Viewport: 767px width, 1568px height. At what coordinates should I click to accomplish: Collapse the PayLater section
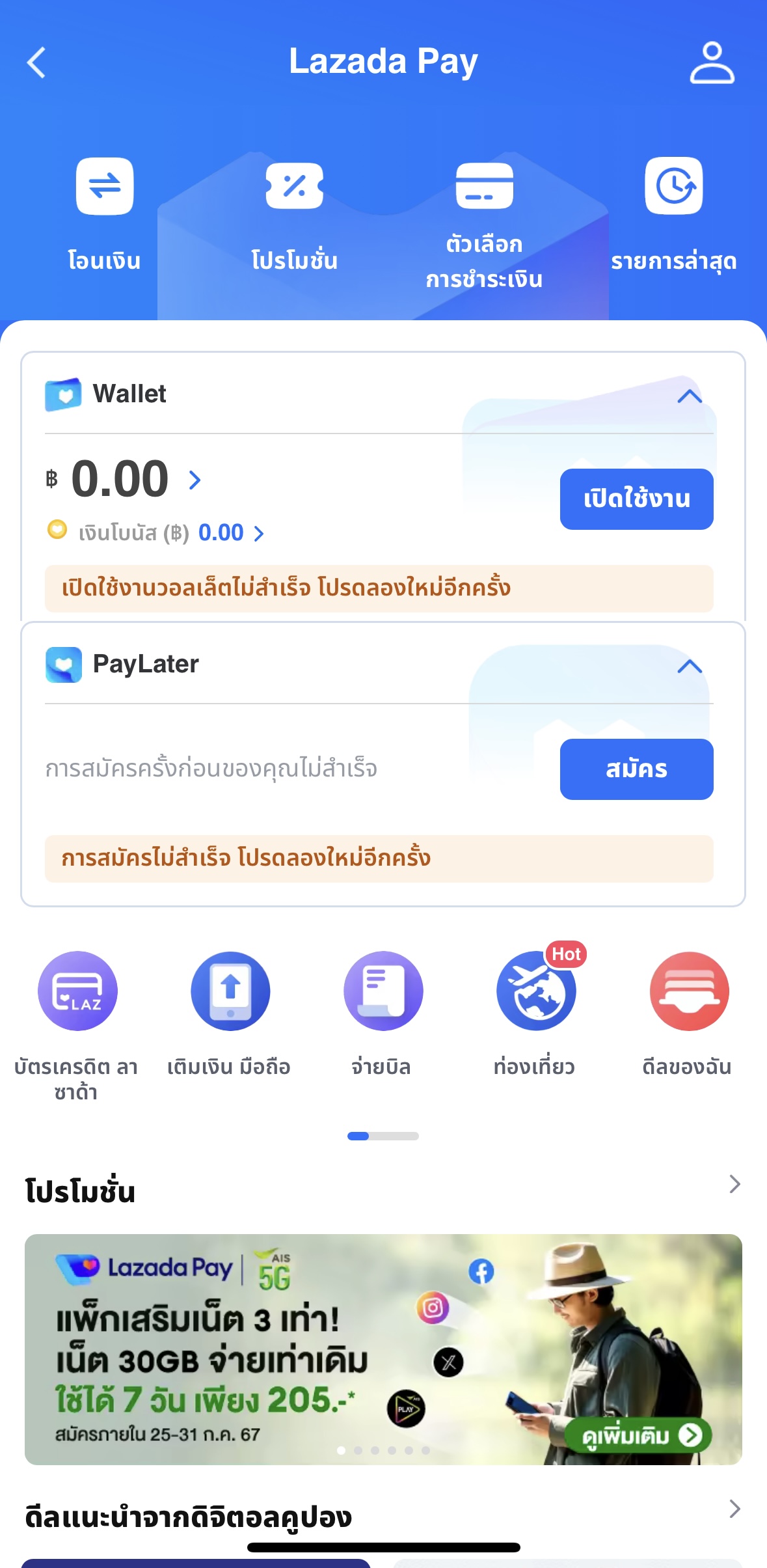(x=690, y=667)
